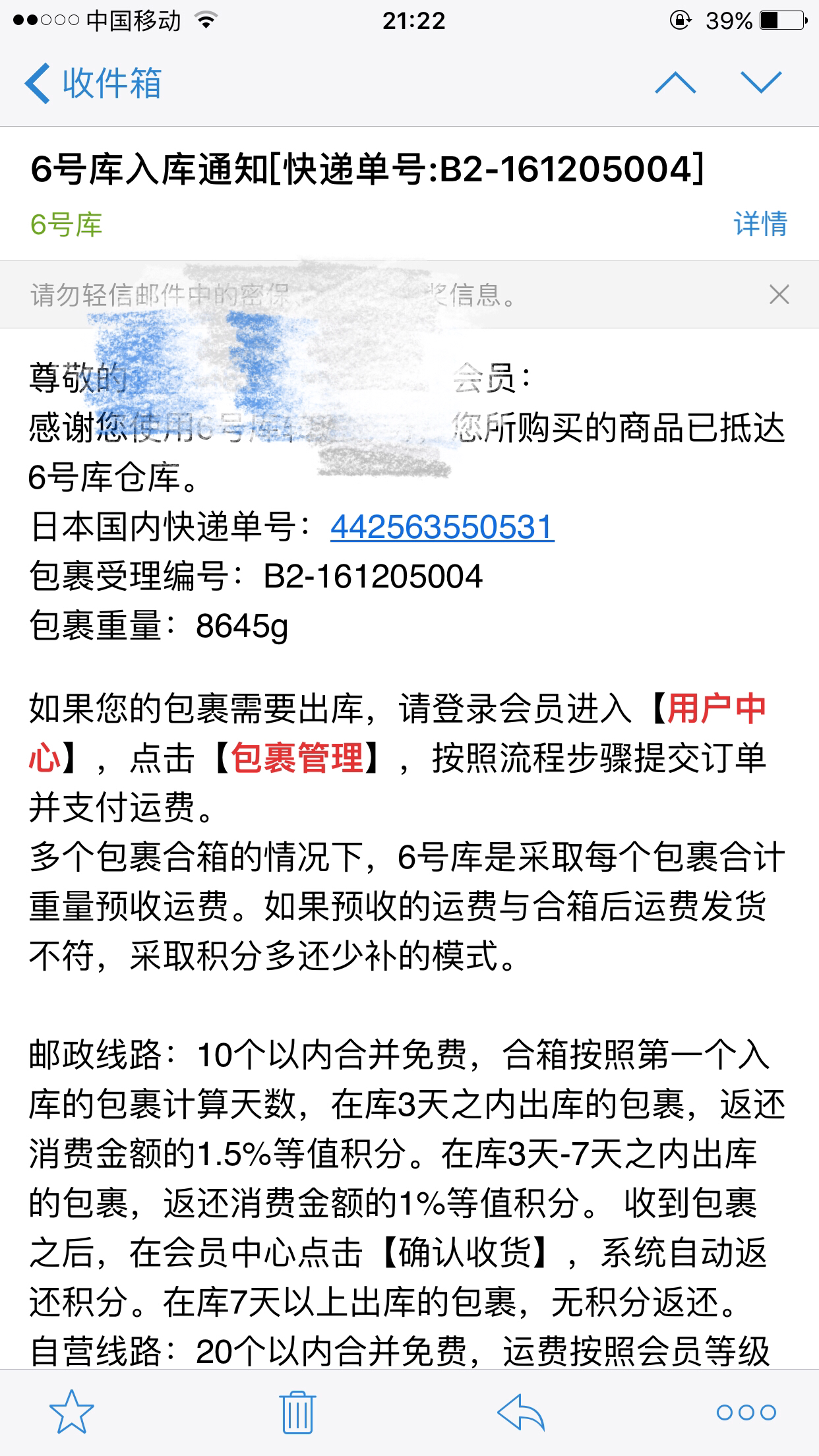This screenshot has height=1456, width=819.
Task: Dismiss the security warning banner
Action: coord(779,294)
